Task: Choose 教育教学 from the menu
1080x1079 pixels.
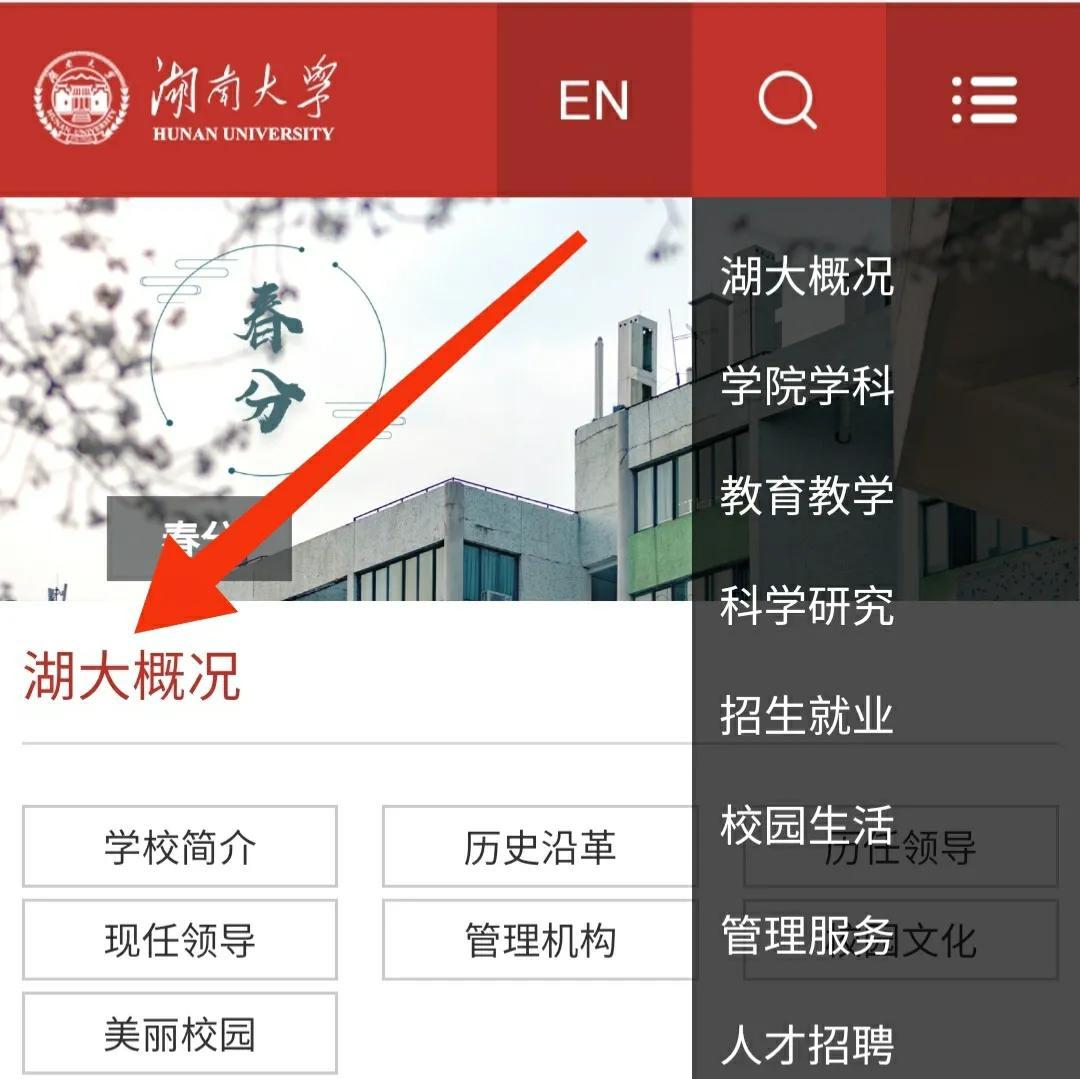Action: 806,497
